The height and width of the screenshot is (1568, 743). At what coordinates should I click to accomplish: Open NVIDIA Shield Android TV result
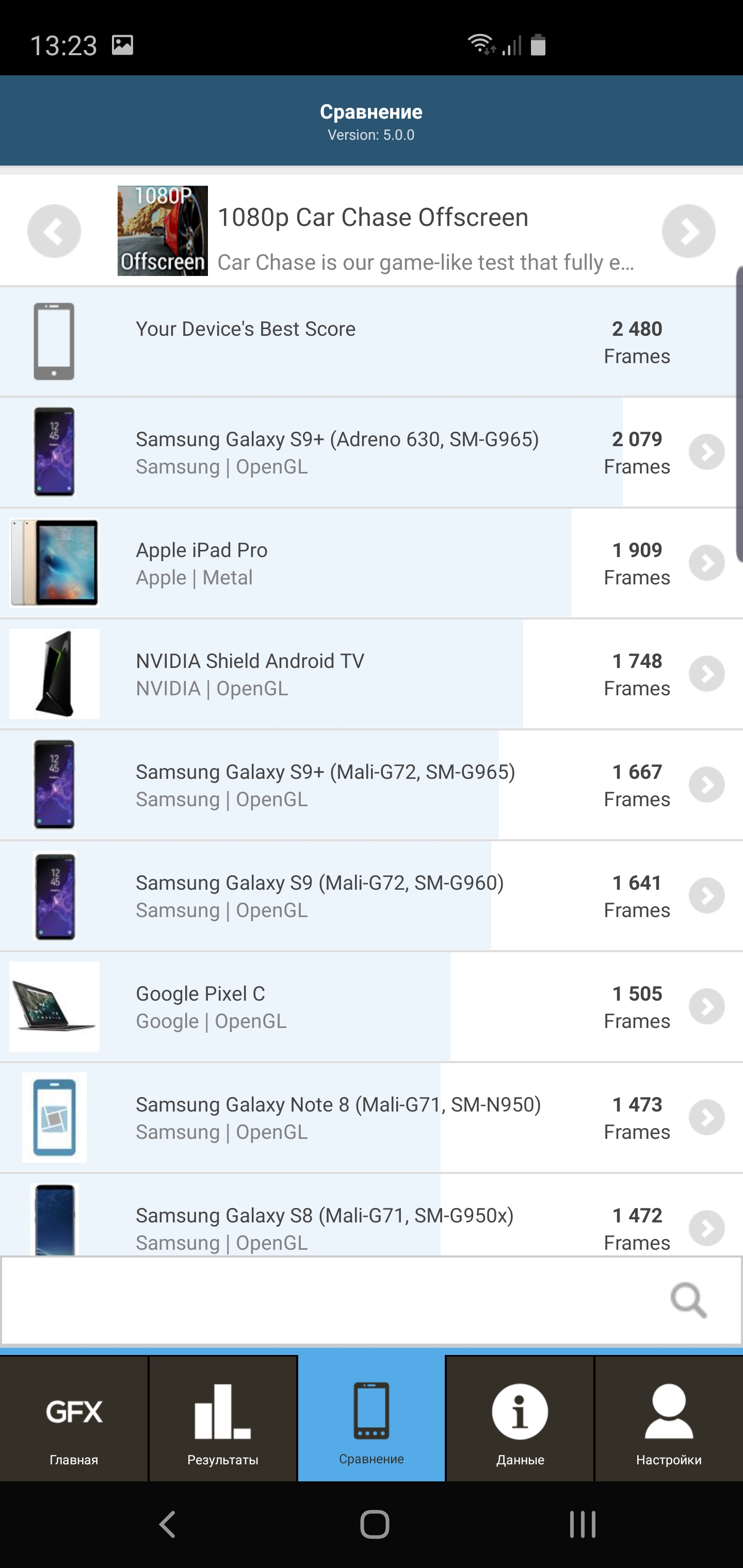706,674
